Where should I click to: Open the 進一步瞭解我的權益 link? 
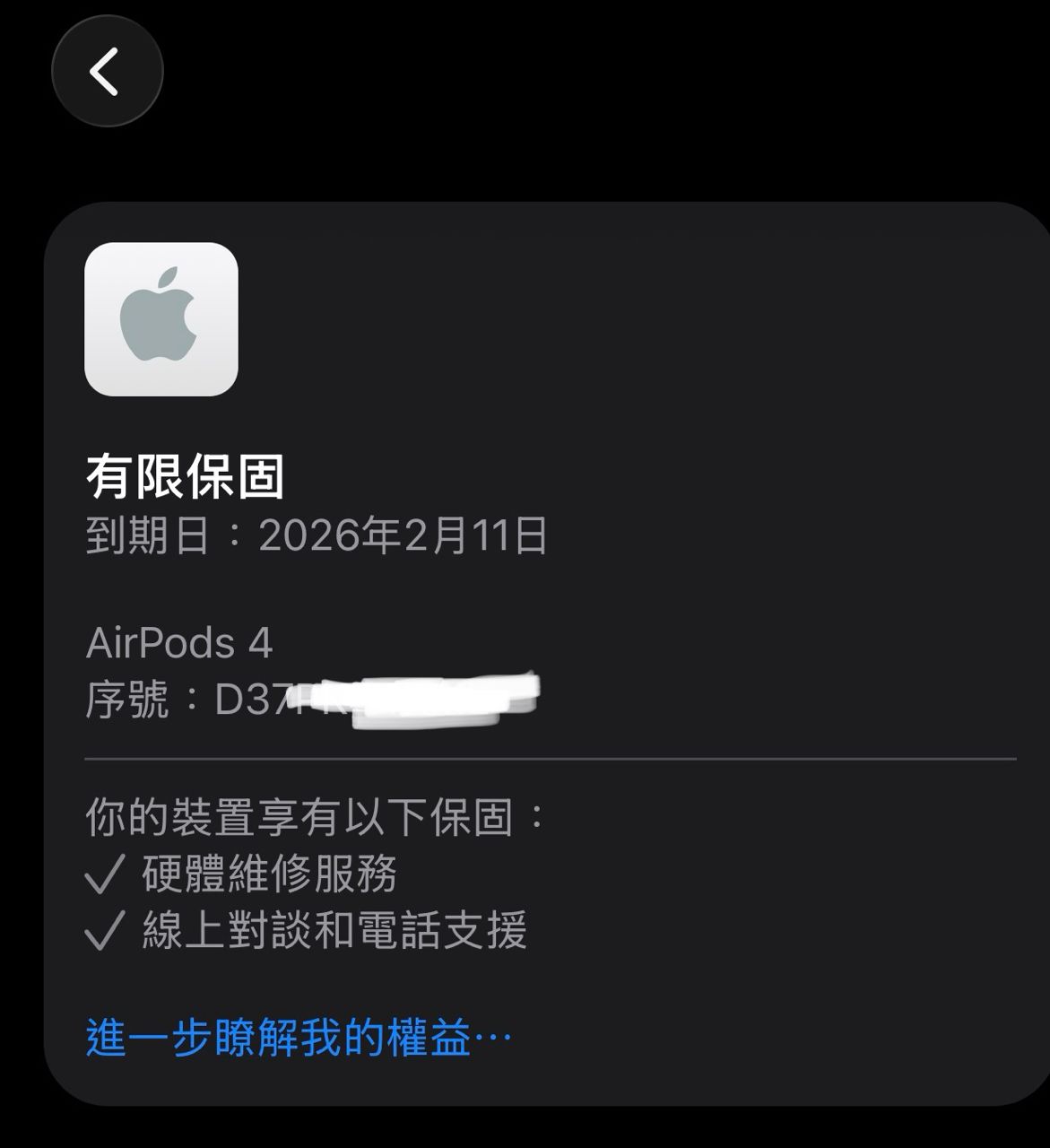[299, 1039]
